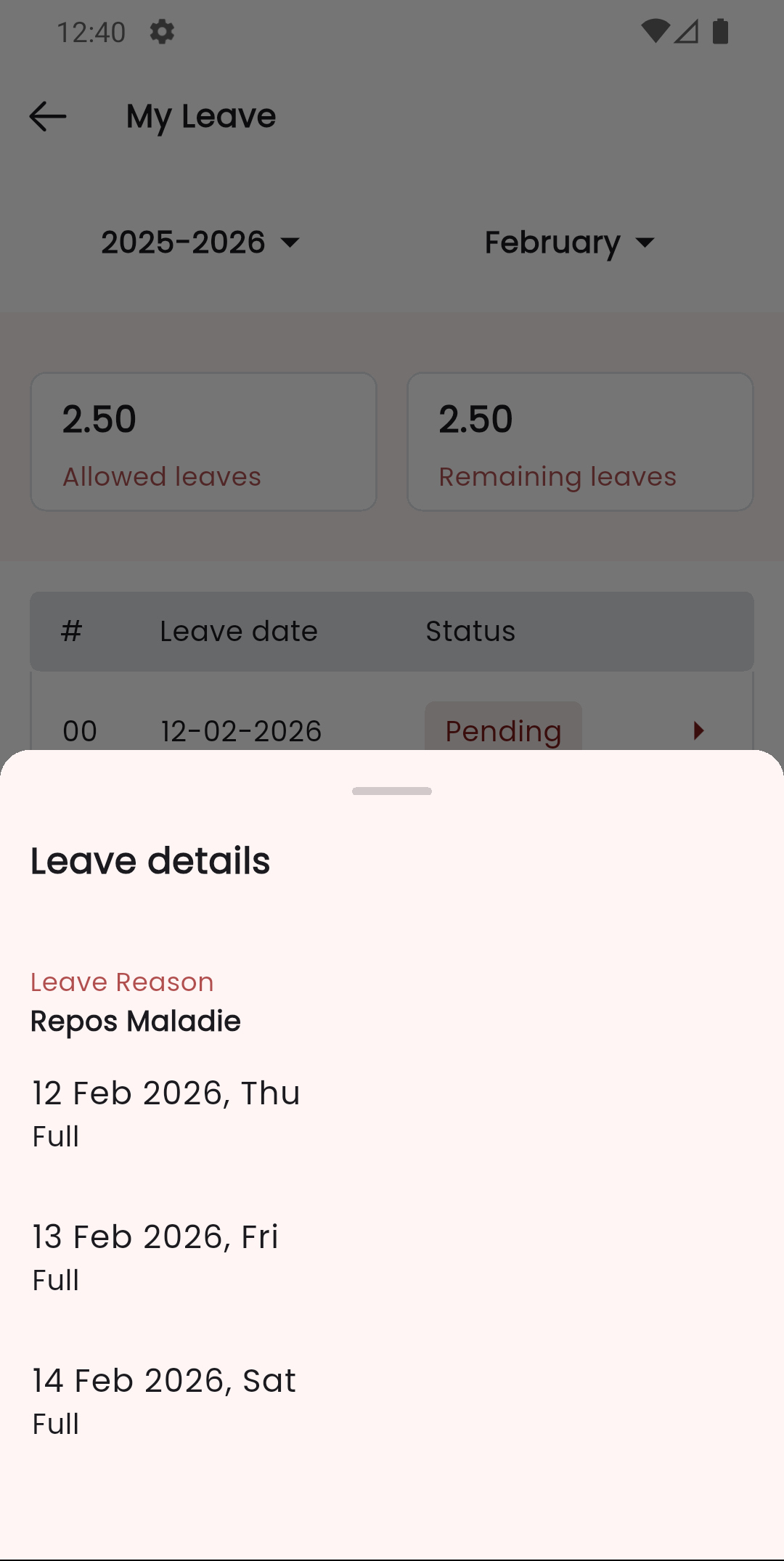The height and width of the screenshot is (1561, 784).
Task: Open the February month selector
Action: 570,242
